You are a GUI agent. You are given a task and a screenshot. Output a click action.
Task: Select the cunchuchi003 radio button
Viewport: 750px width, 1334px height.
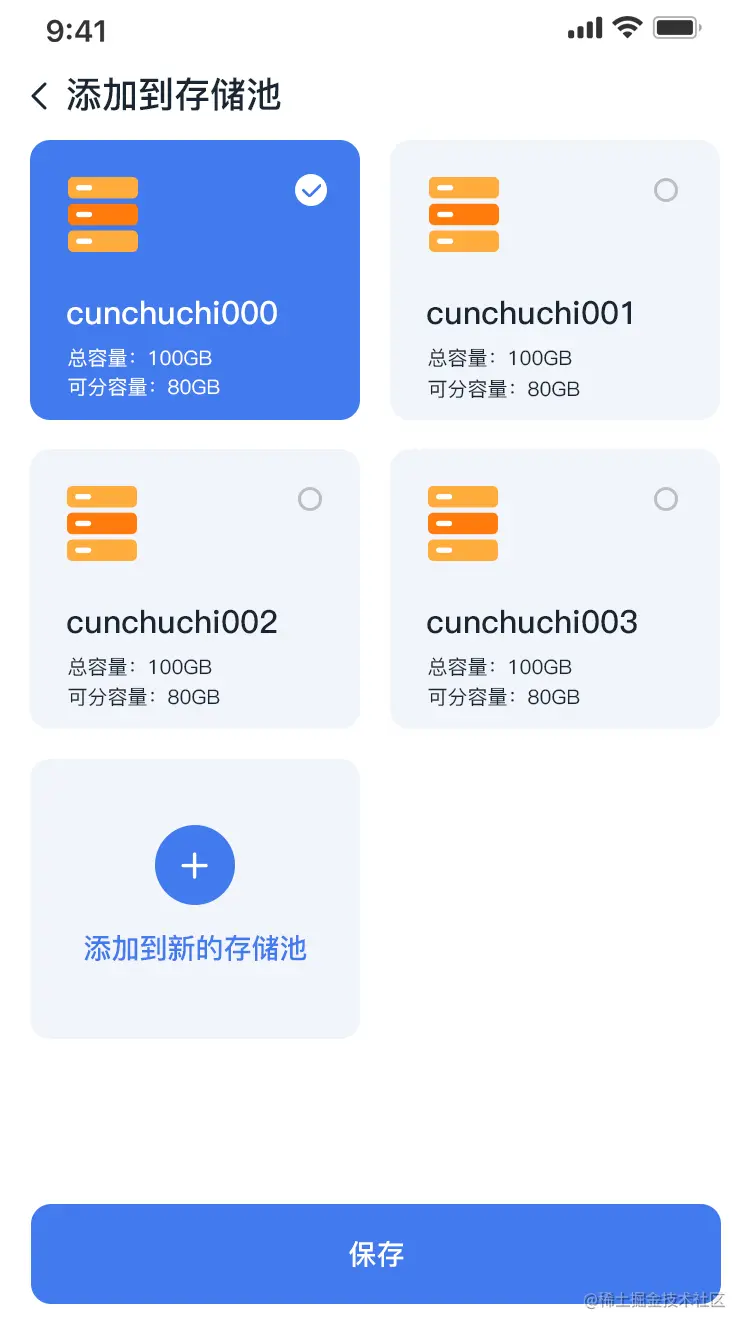665,499
